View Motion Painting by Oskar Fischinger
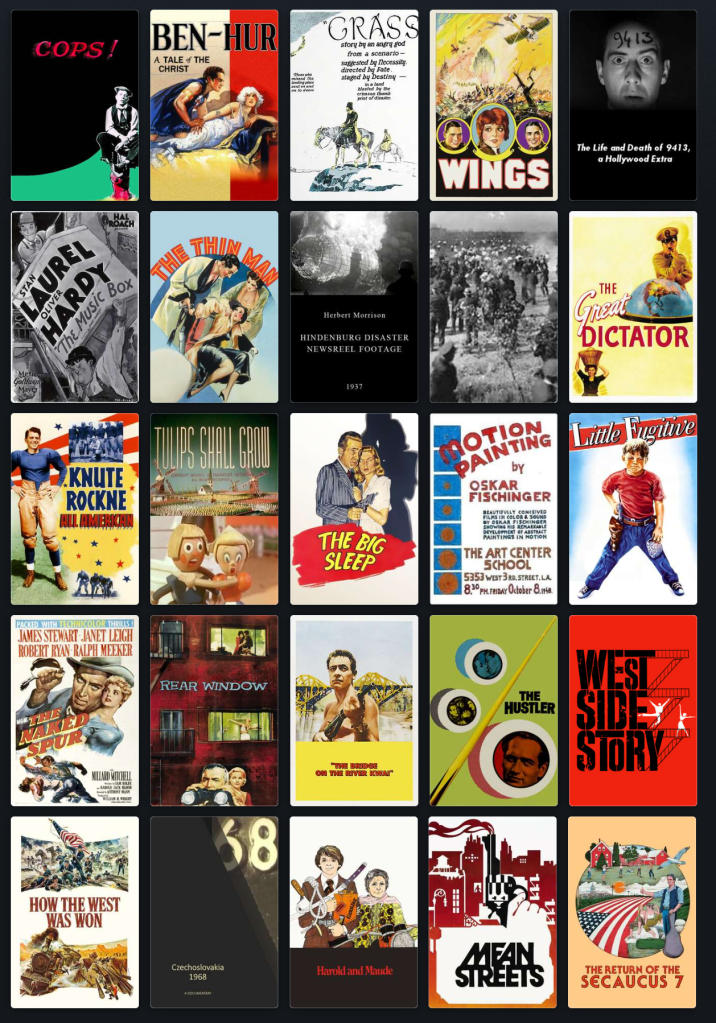The image size is (716, 1023). (x=494, y=508)
